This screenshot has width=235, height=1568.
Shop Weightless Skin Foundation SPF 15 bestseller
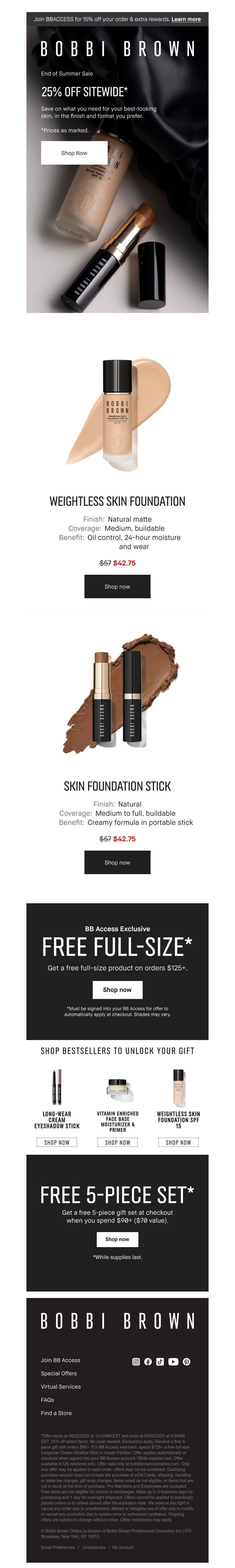(x=178, y=1142)
